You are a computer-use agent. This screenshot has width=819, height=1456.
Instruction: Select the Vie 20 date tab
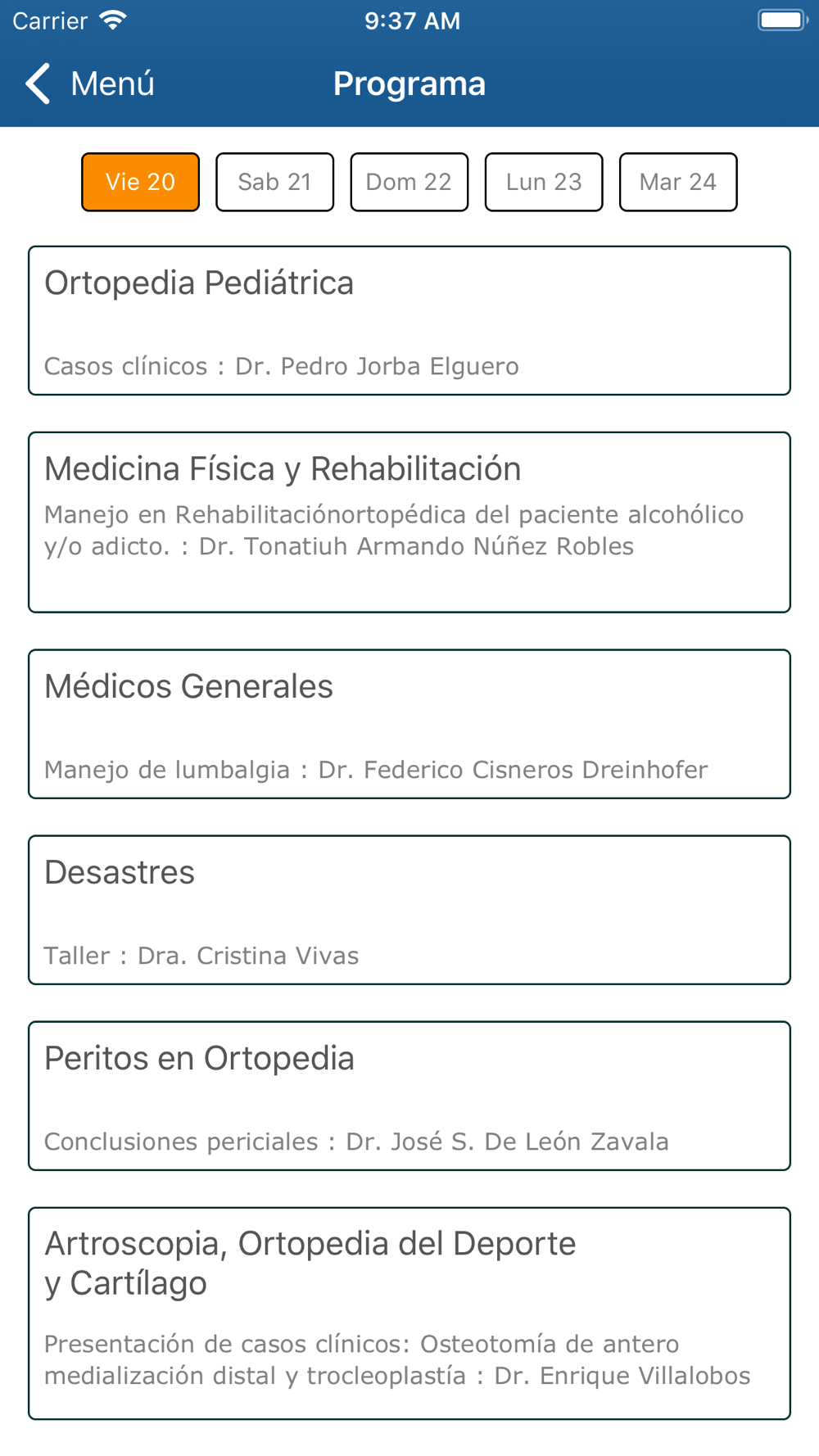[x=140, y=182]
